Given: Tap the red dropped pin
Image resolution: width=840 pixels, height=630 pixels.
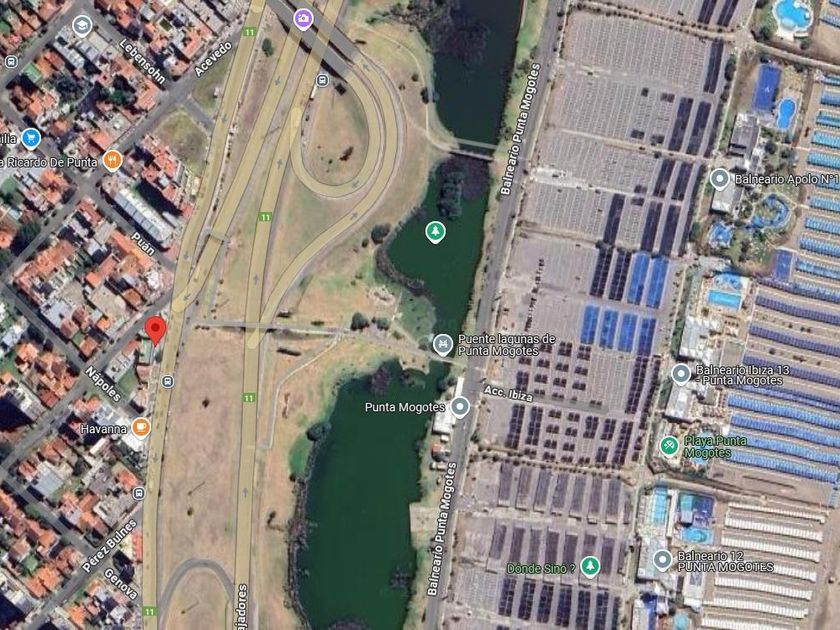Looking at the screenshot, I should pos(156,331).
